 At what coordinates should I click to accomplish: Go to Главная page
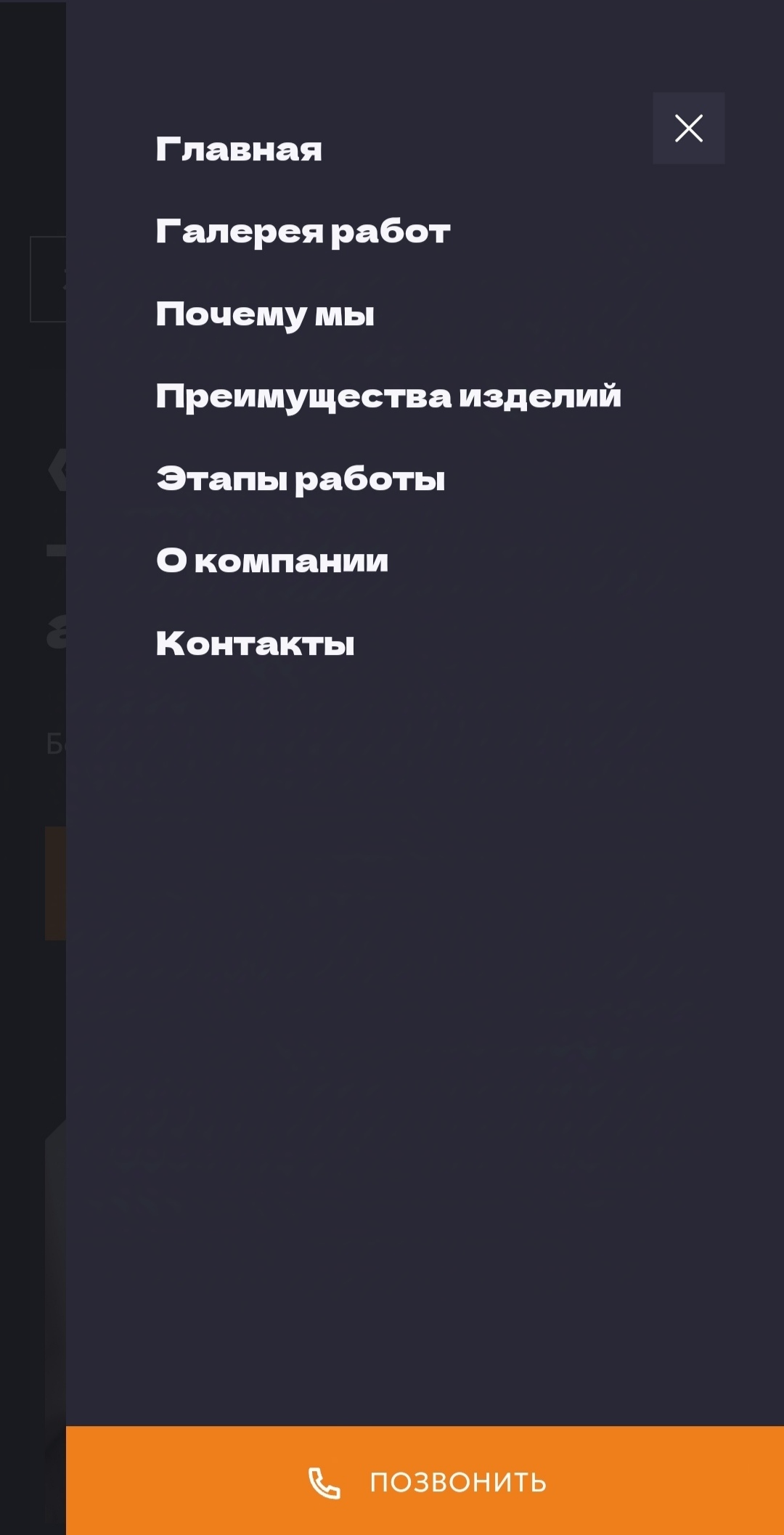pos(239,150)
